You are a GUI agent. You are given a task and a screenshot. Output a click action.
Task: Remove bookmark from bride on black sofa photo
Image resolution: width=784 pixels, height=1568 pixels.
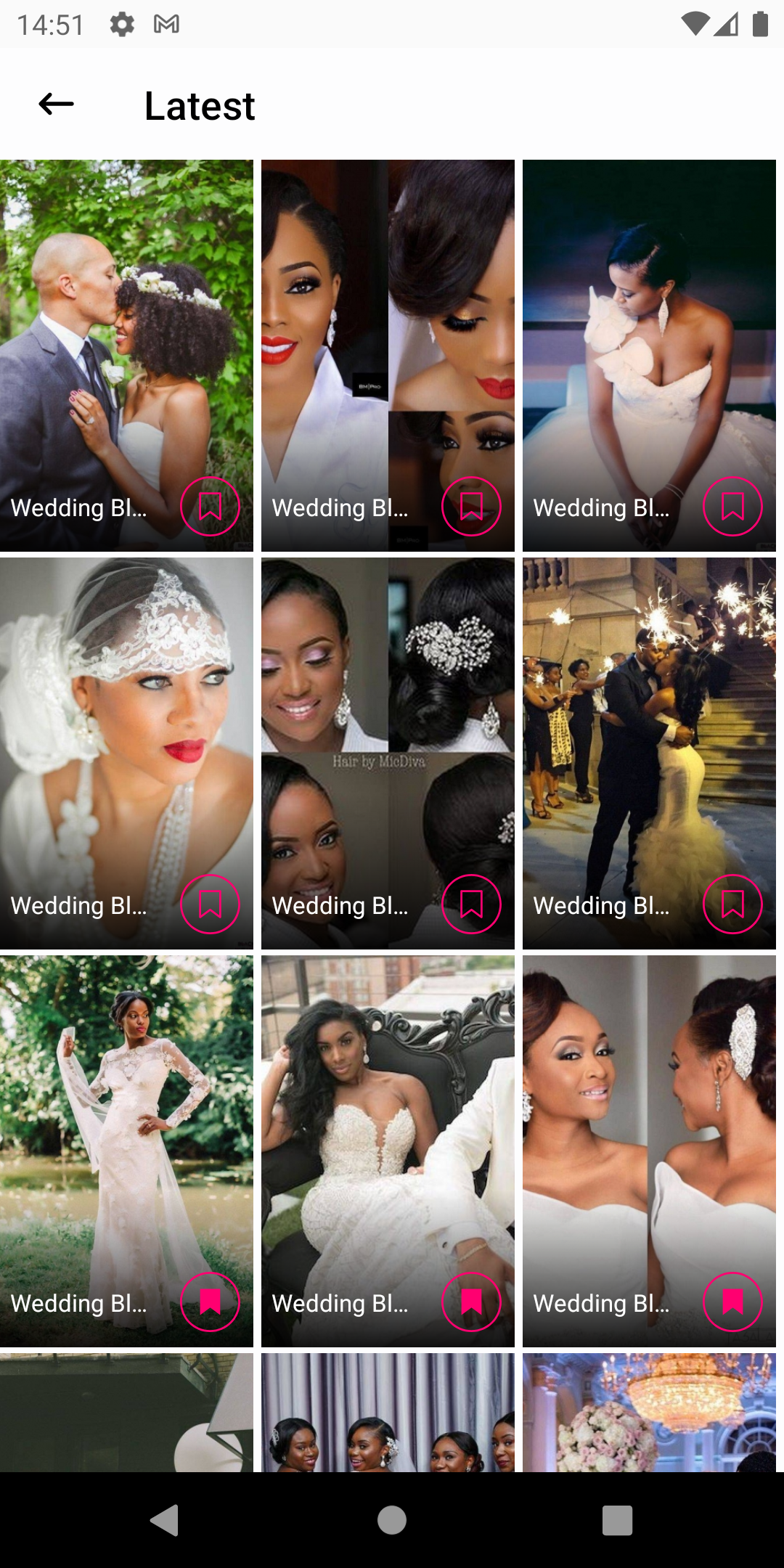tap(471, 1302)
